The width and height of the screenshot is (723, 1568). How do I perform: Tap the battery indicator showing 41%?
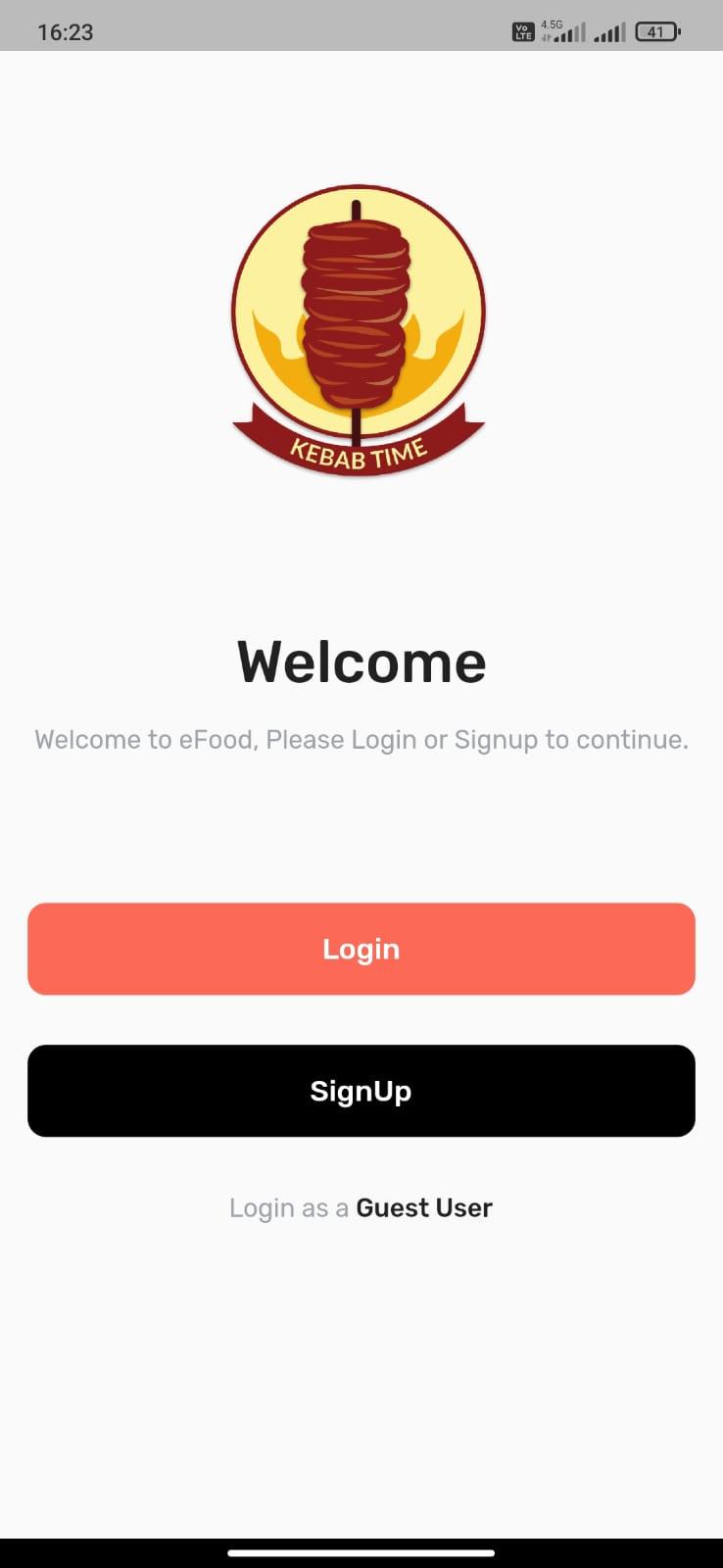[x=656, y=31]
